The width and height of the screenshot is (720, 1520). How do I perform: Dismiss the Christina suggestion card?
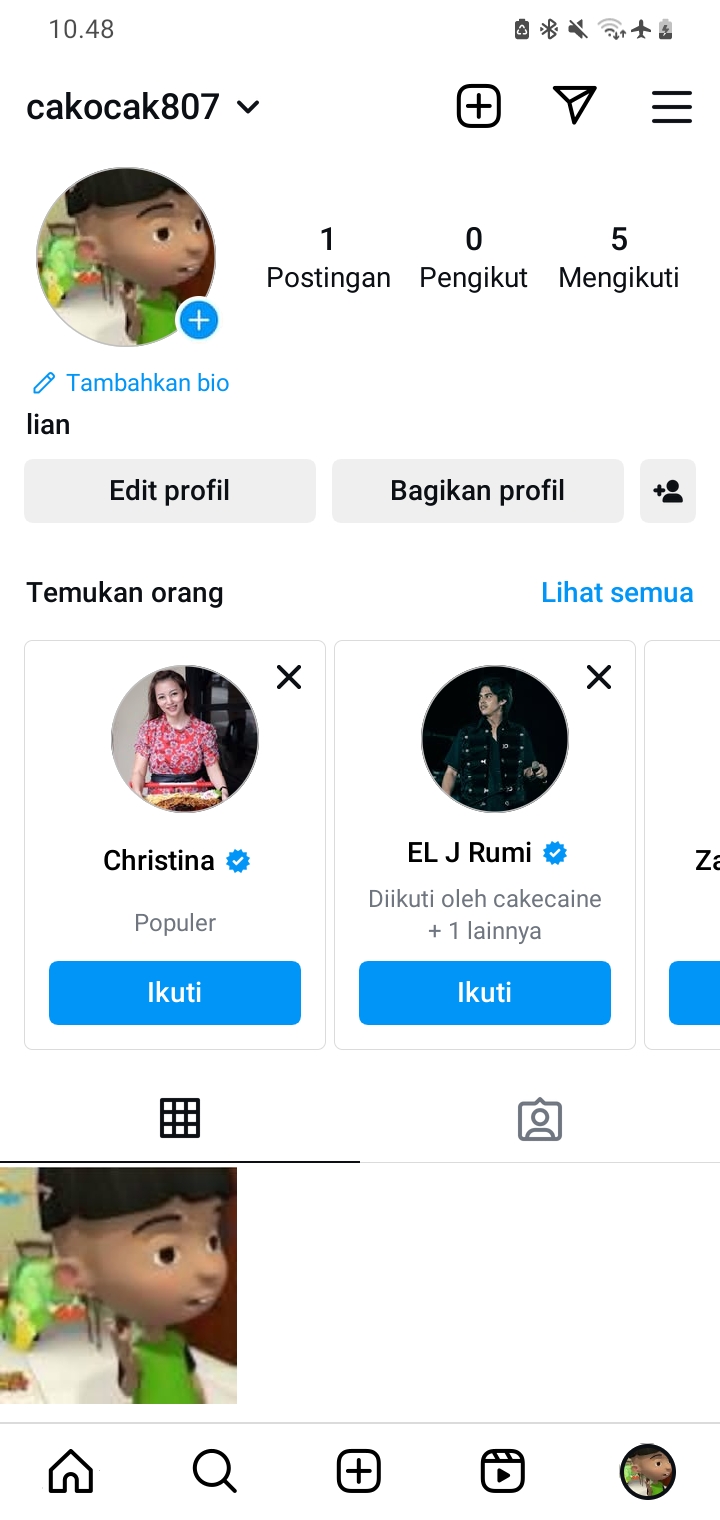coord(289,678)
